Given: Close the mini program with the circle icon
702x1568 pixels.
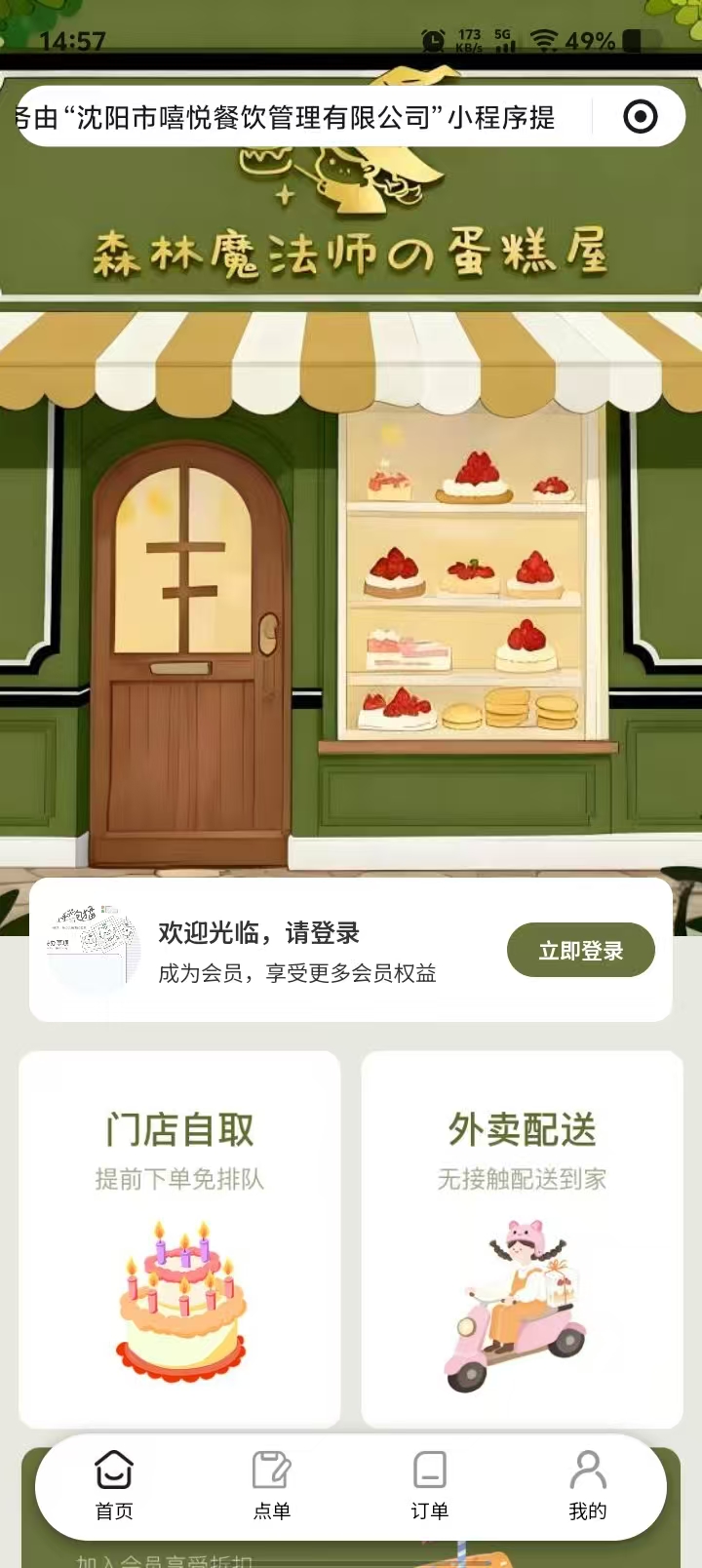Looking at the screenshot, I should pyautogui.click(x=641, y=117).
